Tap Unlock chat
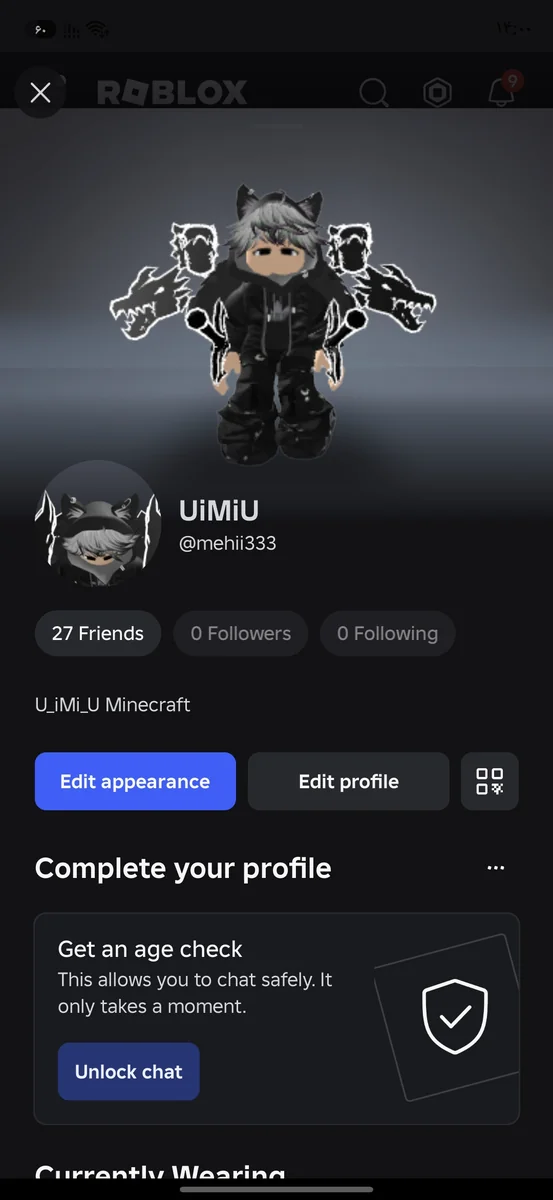Viewport: 553px width, 1200px height. click(128, 1072)
